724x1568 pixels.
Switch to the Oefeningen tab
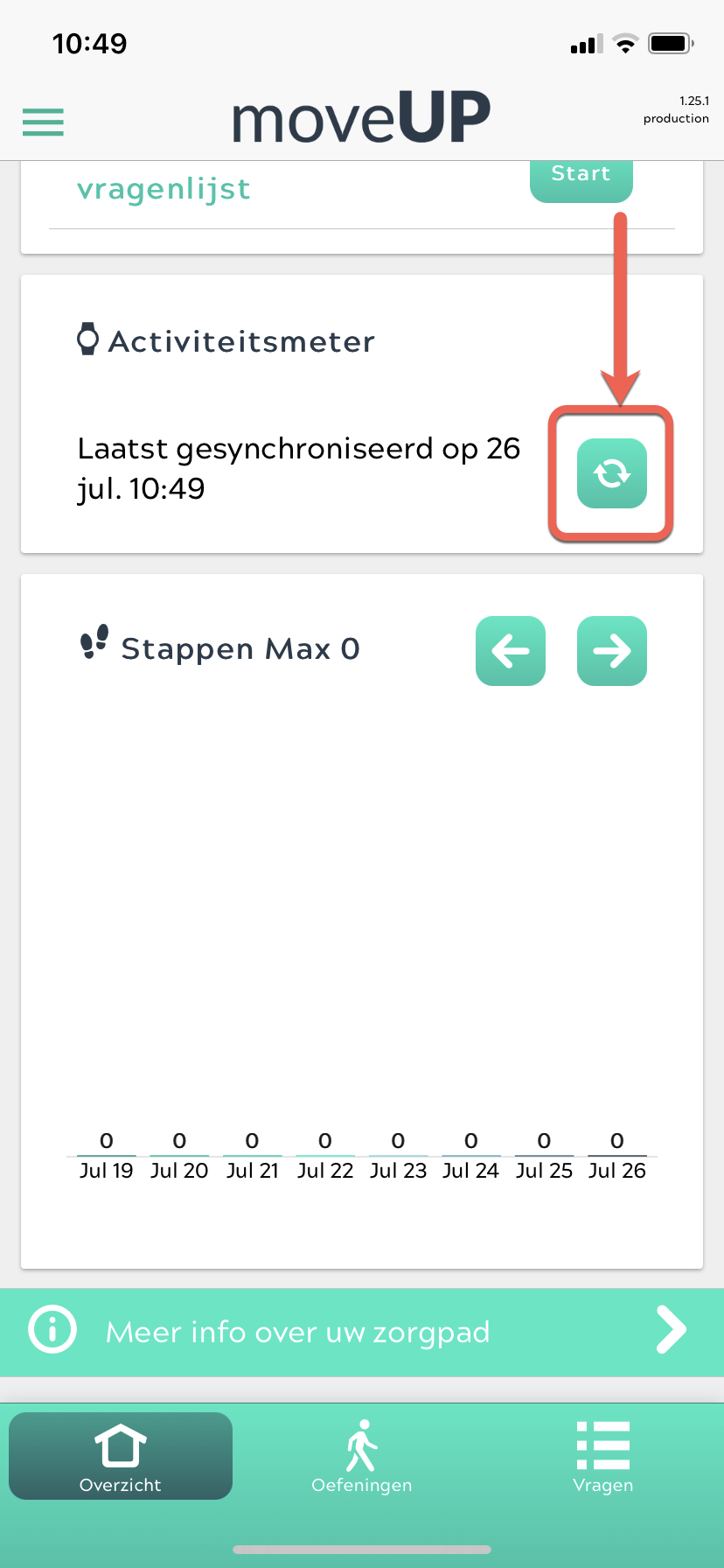tap(362, 1456)
